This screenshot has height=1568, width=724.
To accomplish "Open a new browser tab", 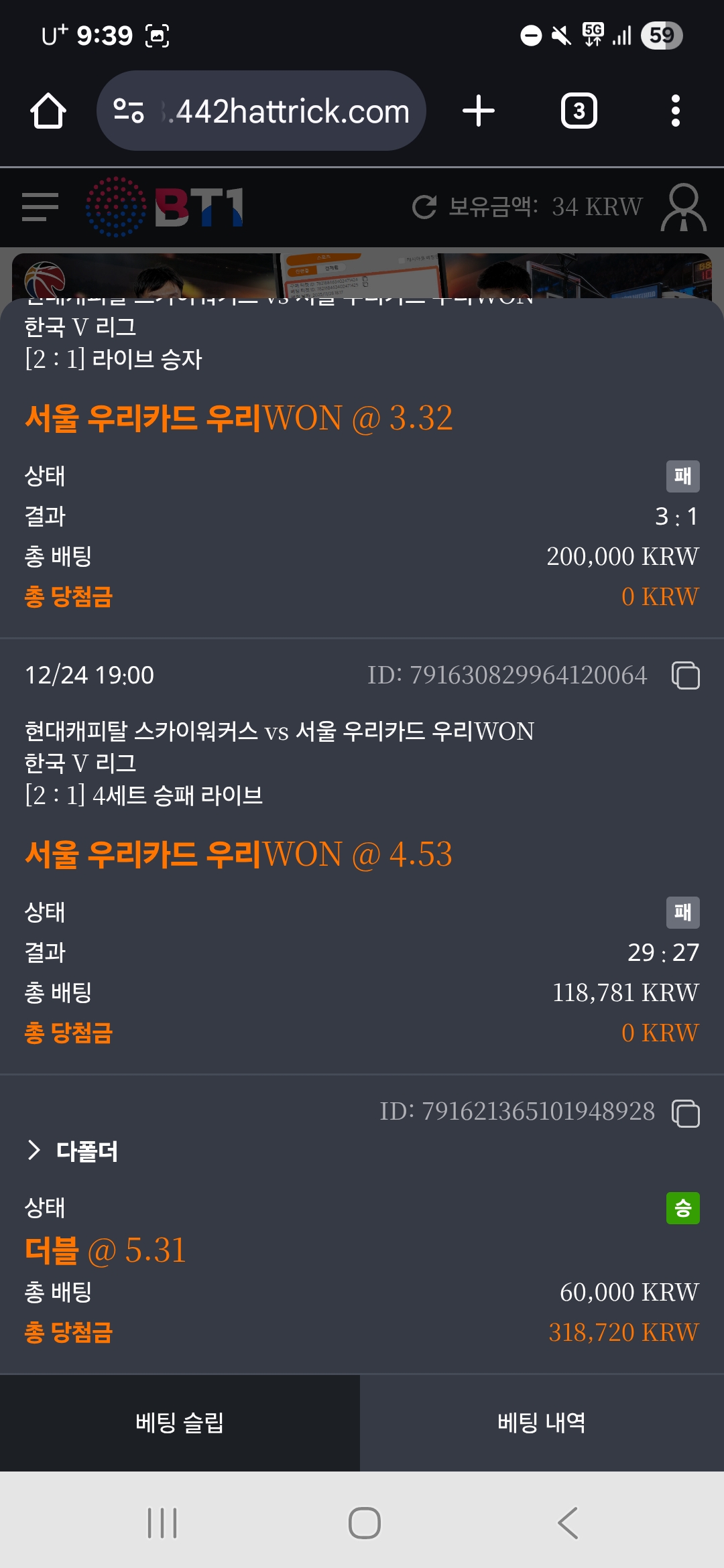I will [478, 111].
